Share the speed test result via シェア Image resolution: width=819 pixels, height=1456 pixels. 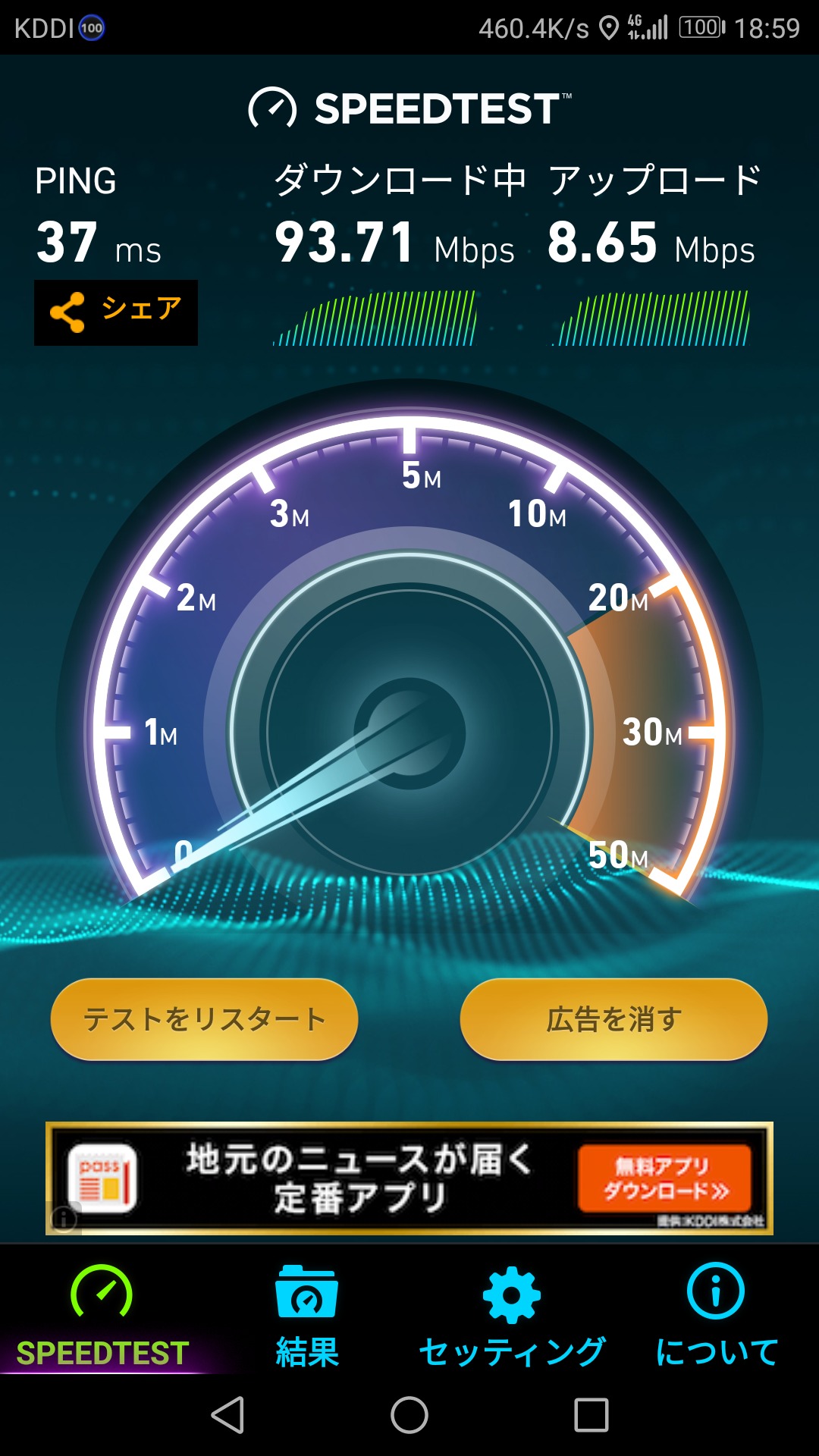(x=116, y=312)
